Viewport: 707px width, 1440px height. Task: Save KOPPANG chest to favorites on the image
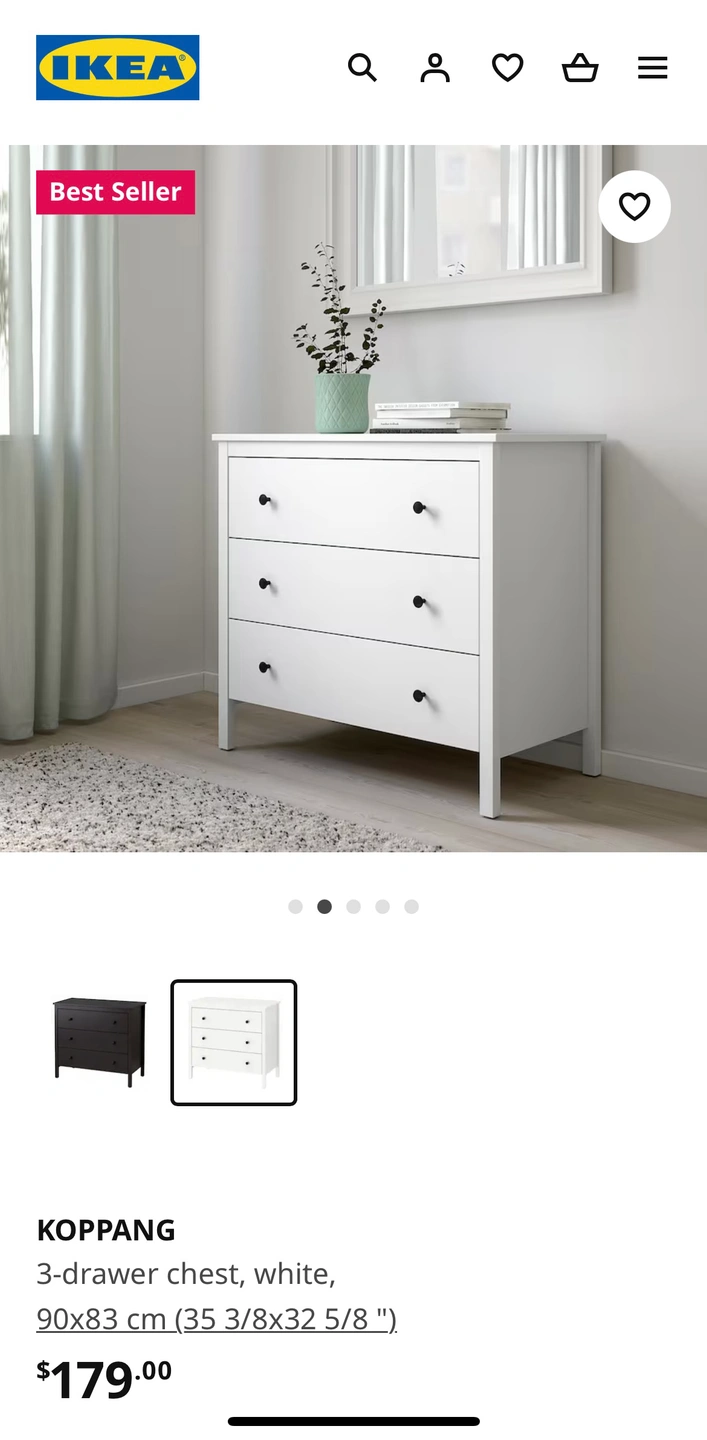click(x=634, y=206)
